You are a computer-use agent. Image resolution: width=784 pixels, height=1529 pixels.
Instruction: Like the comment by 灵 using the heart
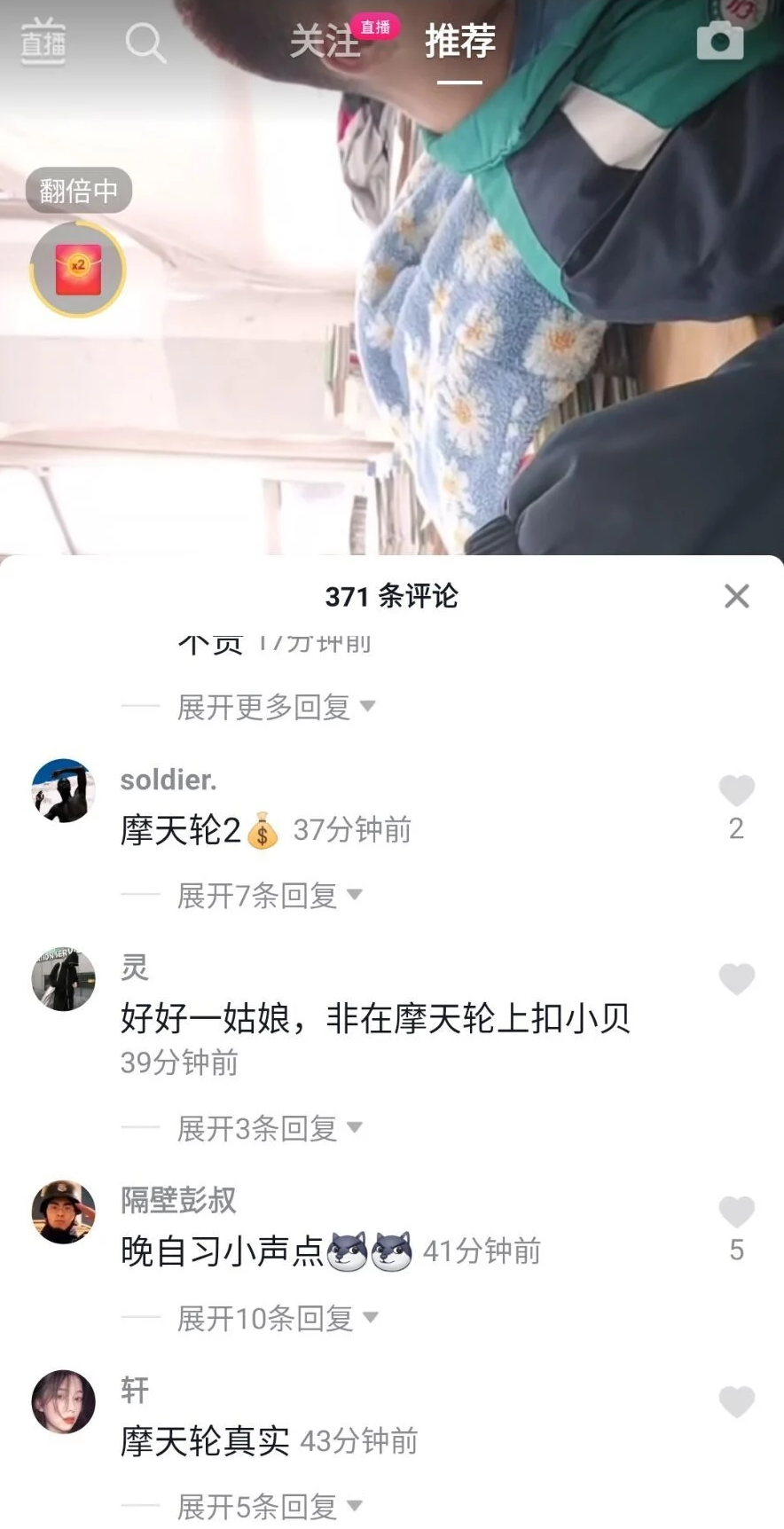[x=736, y=978]
